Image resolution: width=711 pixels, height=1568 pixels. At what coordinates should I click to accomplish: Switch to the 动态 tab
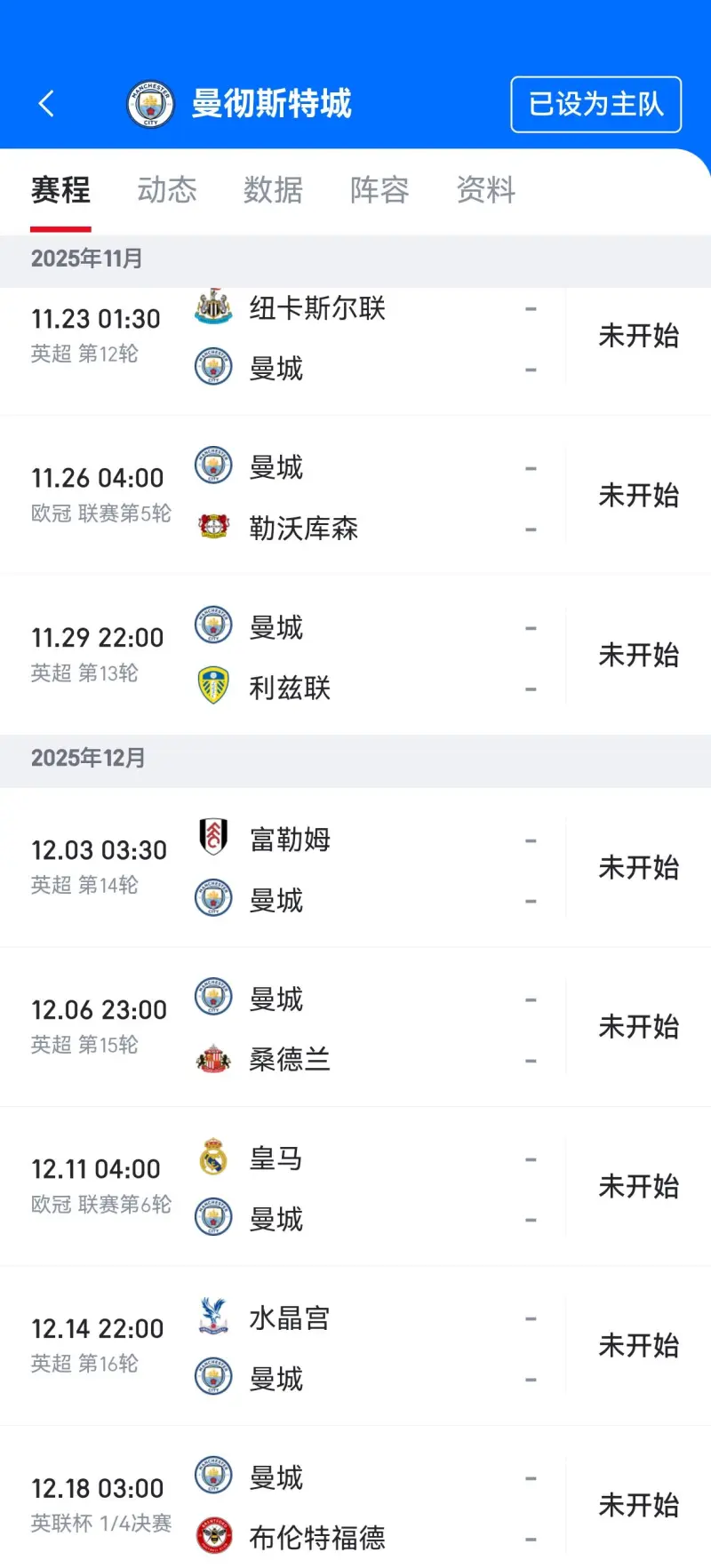[x=166, y=190]
